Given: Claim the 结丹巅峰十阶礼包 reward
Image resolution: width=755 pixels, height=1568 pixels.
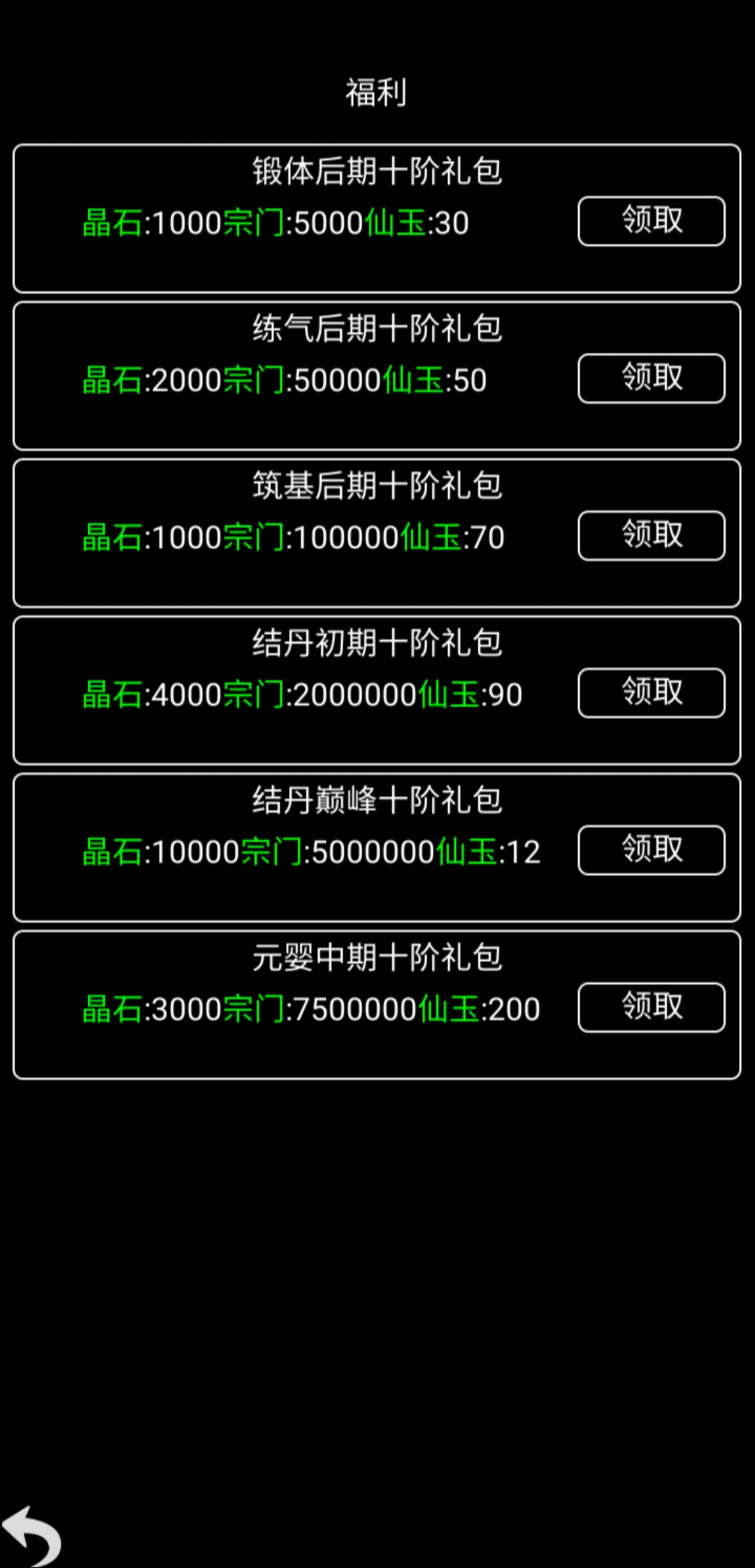Looking at the screenshot, I should (651, 850).
